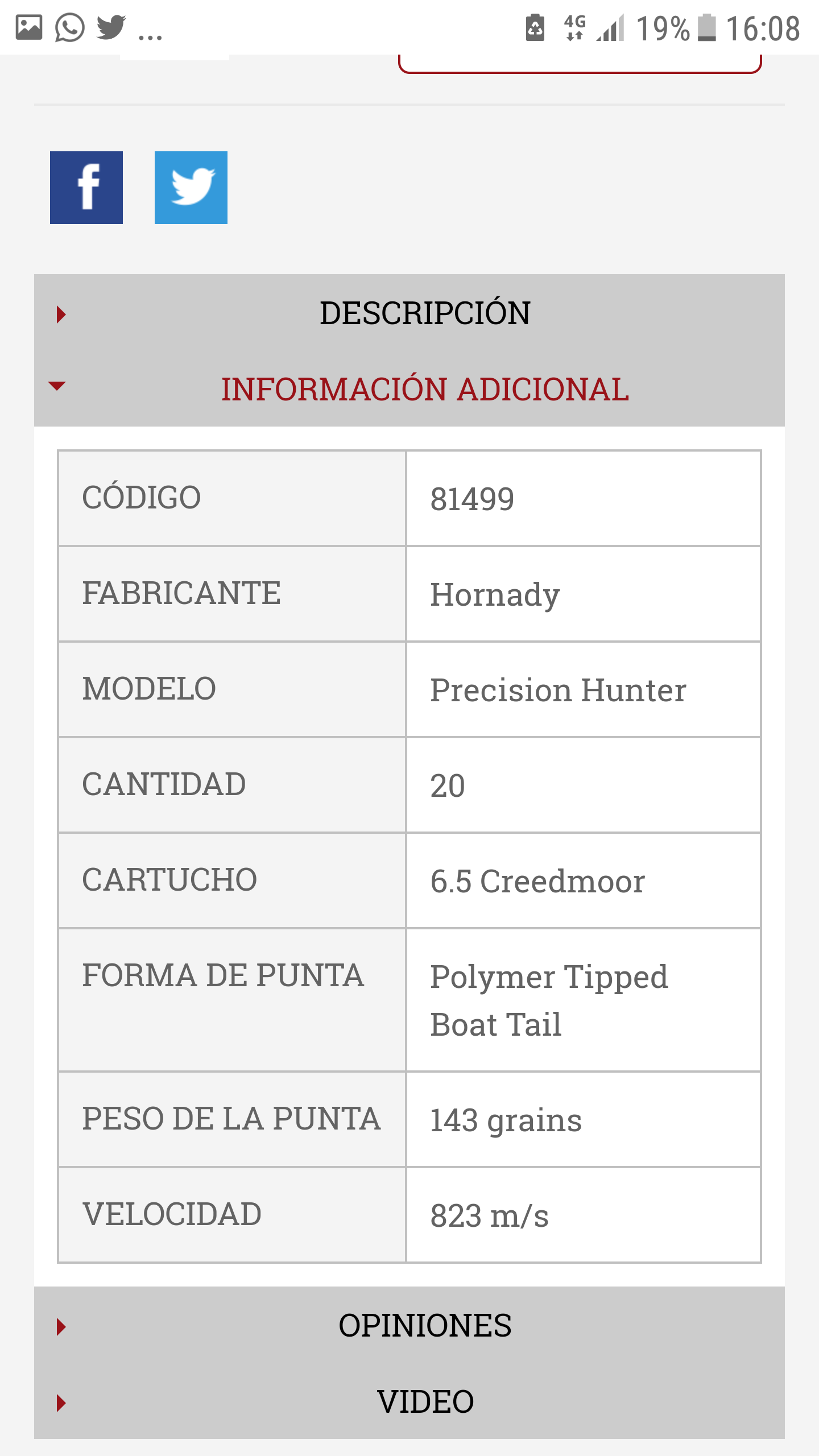The height and width of the screenshot is (1456, 819).
Task: Expand the Descripción section
Action: [x=424, y=313]
